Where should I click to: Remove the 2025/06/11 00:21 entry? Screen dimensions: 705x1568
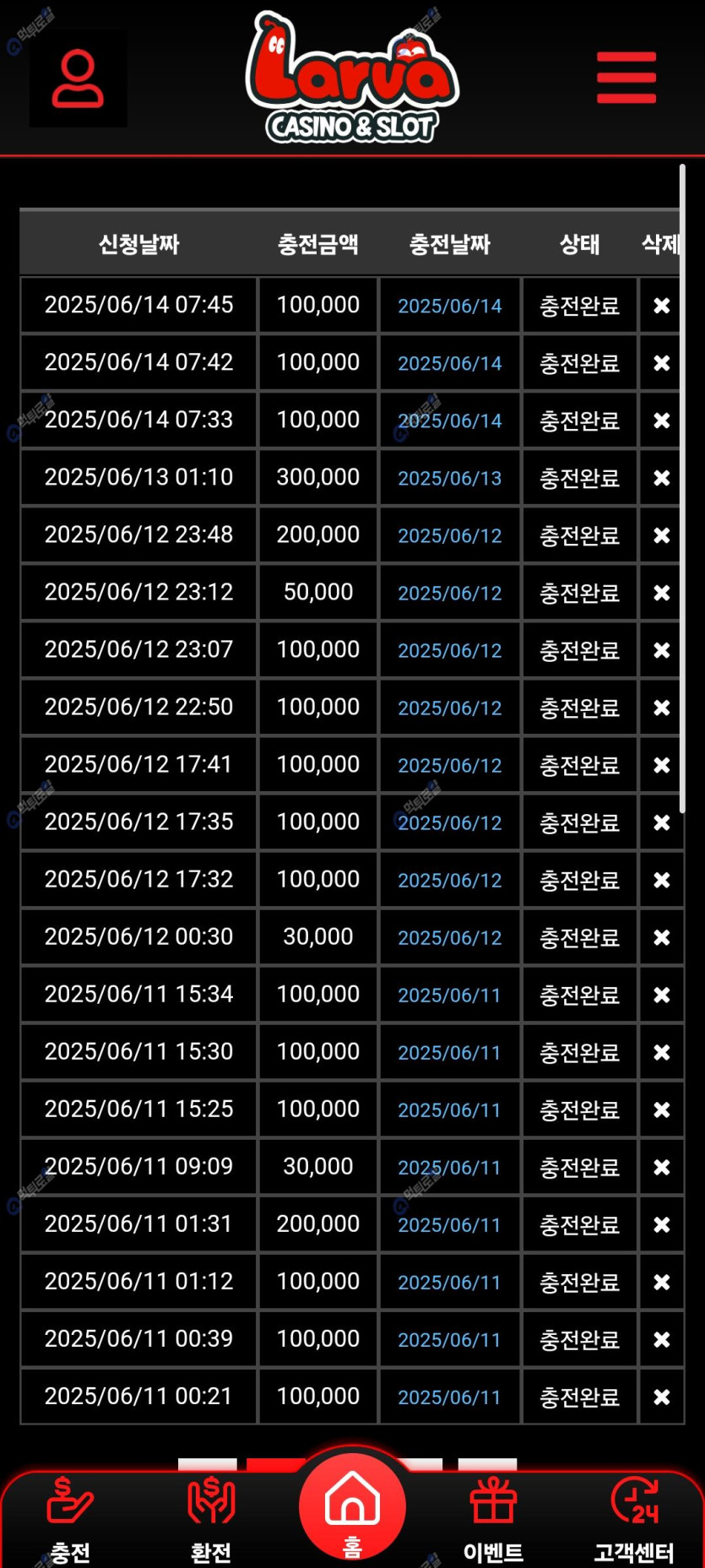[662, 1397]
